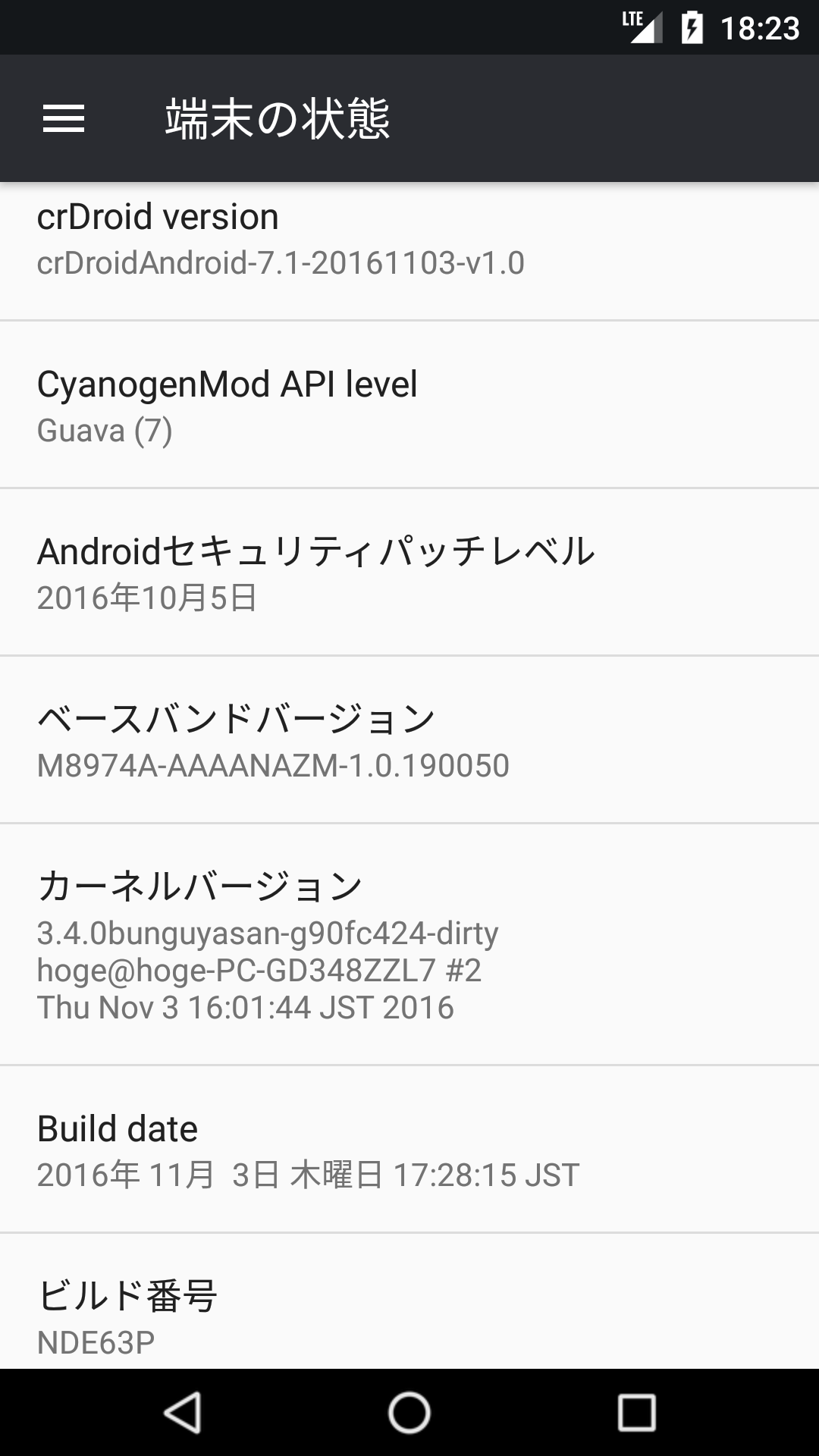Tap the ビルド番号 row
Screen dimensions: 819x1456
(x=409, y=1301)
